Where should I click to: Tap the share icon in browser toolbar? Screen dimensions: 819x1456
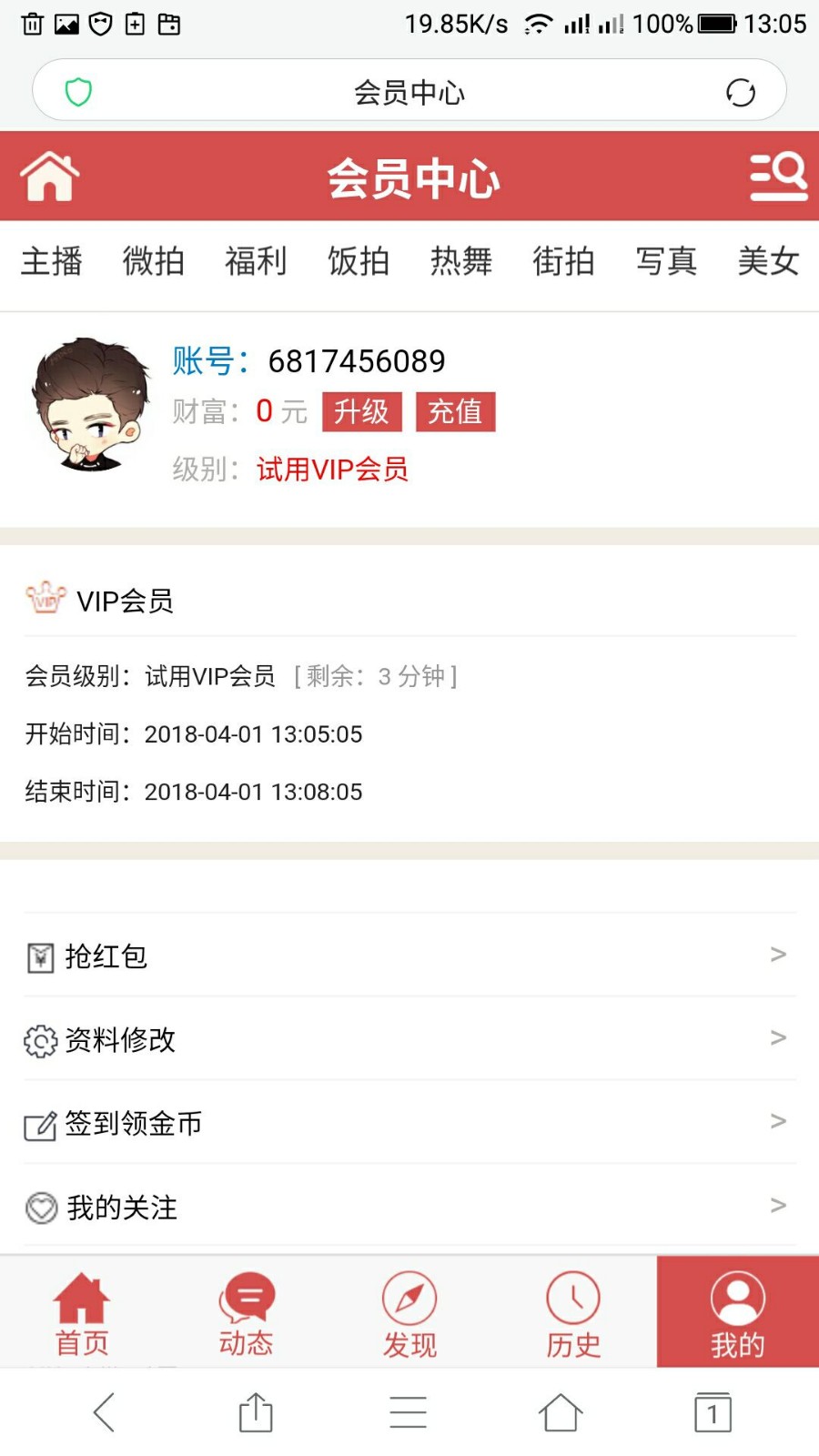256,1412
